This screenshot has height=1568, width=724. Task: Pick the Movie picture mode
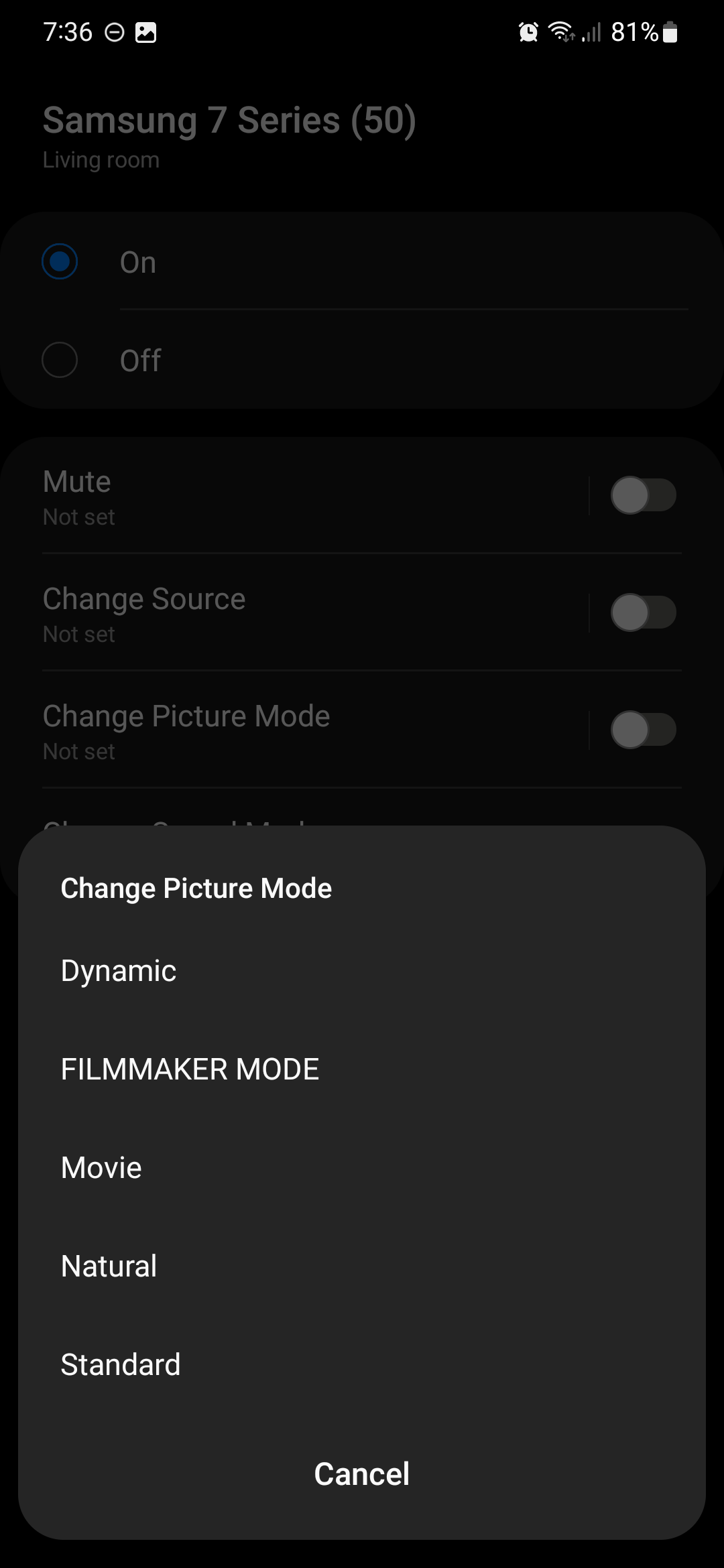(101, 1168)
